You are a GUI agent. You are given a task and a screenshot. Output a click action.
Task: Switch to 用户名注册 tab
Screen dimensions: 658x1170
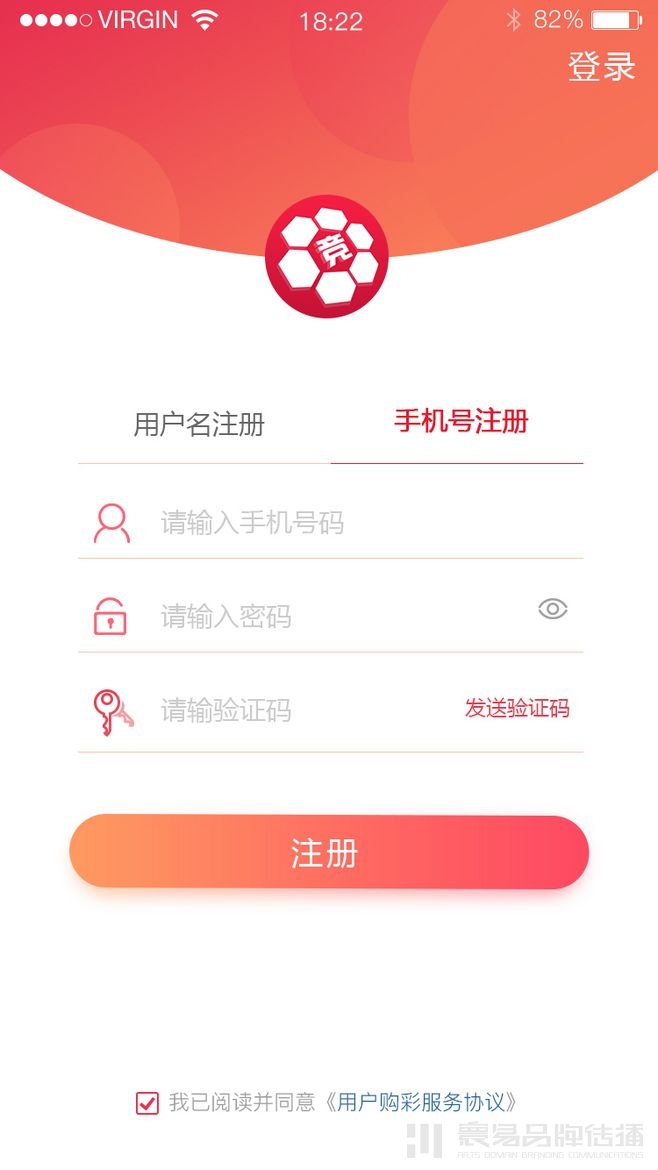click(x=199, y=424)
